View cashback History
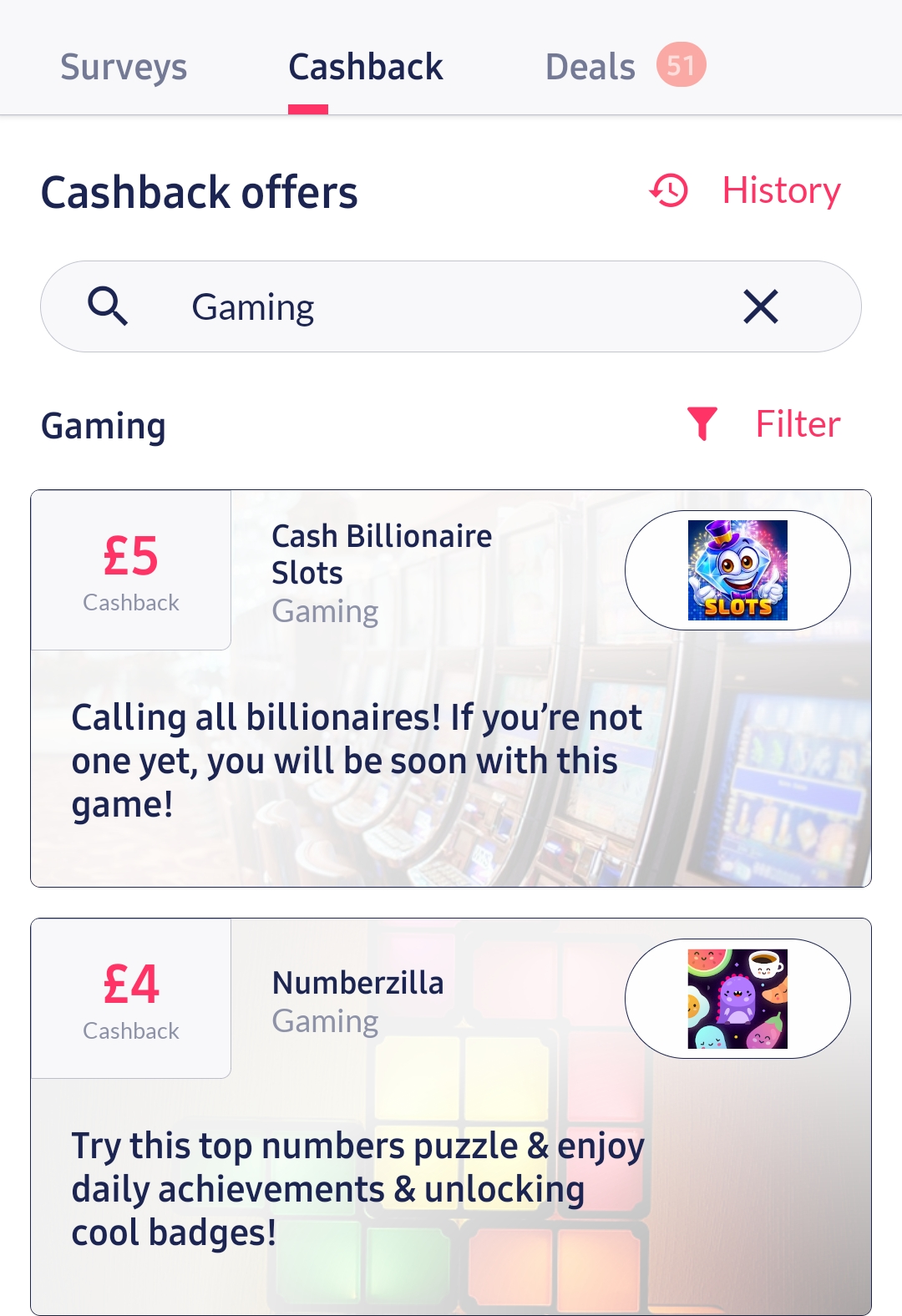Image resolution: width=902 pixels, height=1316 pixels. pos(746,191)
